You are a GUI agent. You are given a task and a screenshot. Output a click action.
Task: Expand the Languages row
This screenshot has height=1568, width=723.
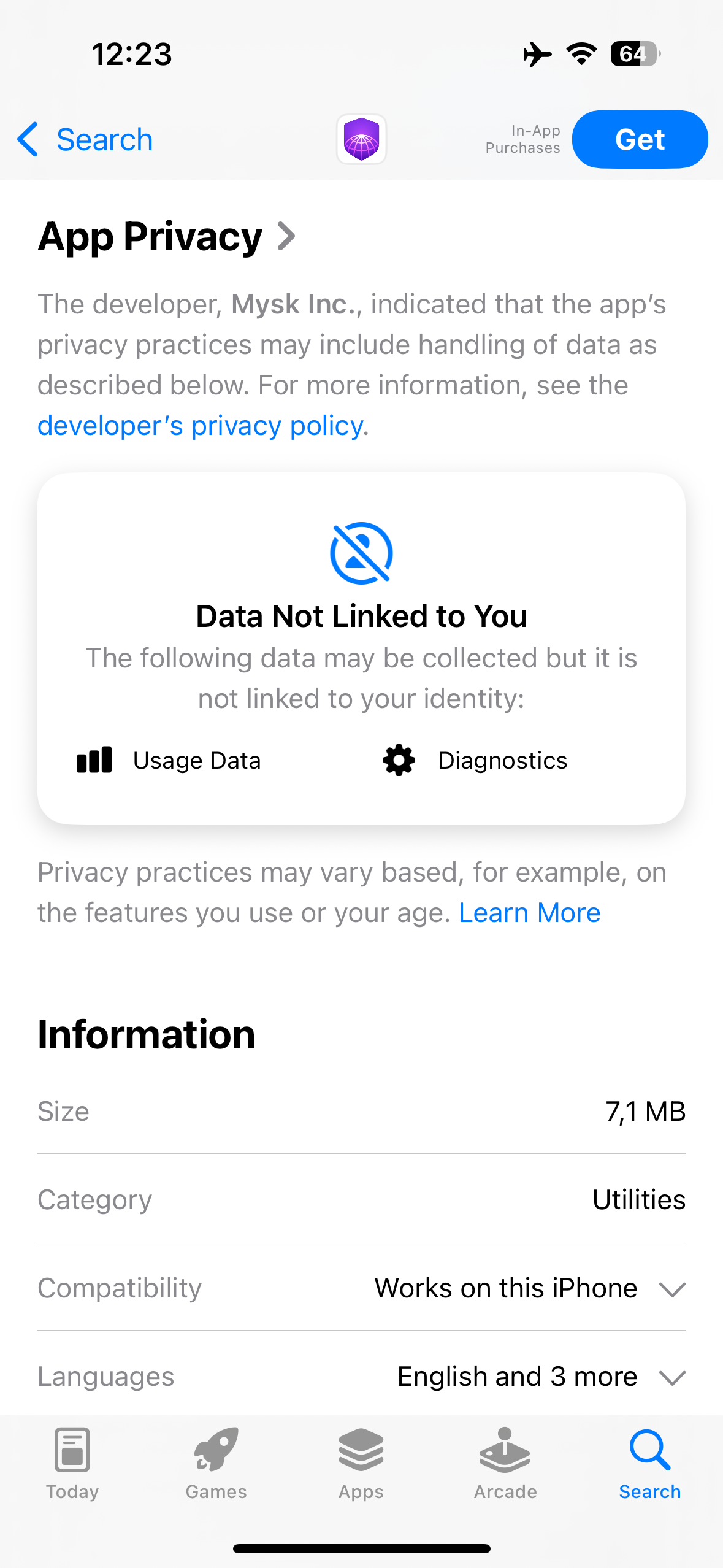[361, 1376]
